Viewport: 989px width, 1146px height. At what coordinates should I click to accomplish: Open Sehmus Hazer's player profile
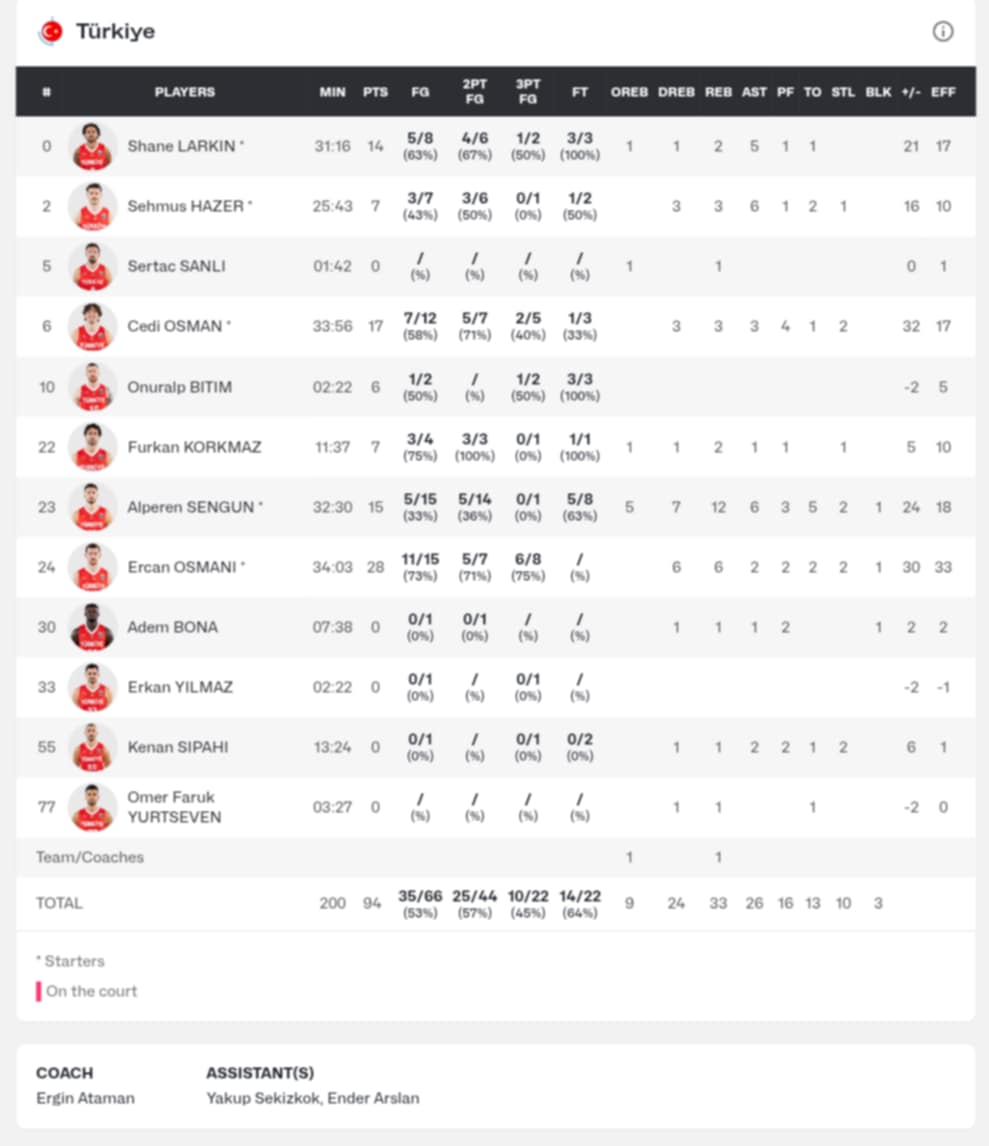(x=185, y=206)
